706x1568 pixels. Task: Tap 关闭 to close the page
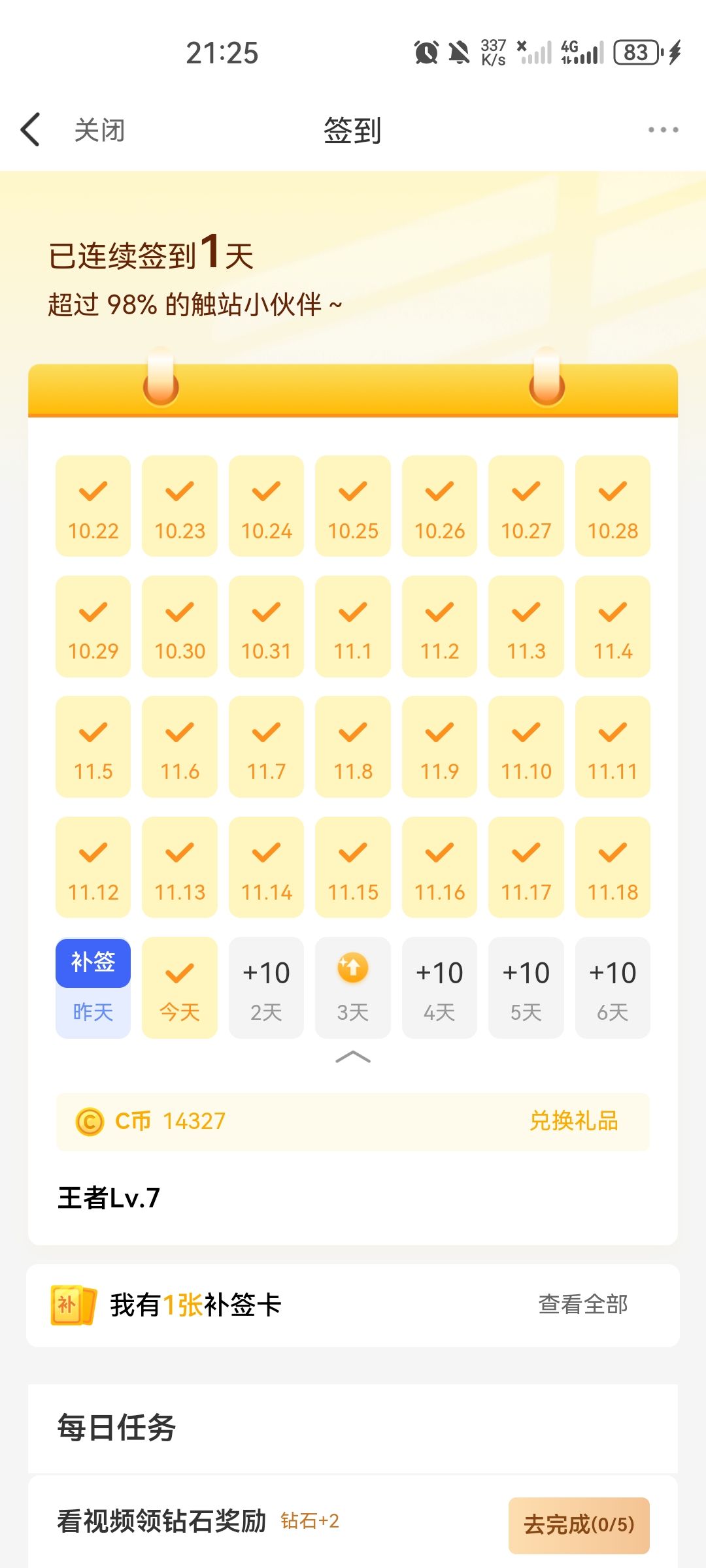(x=99, y=130)
